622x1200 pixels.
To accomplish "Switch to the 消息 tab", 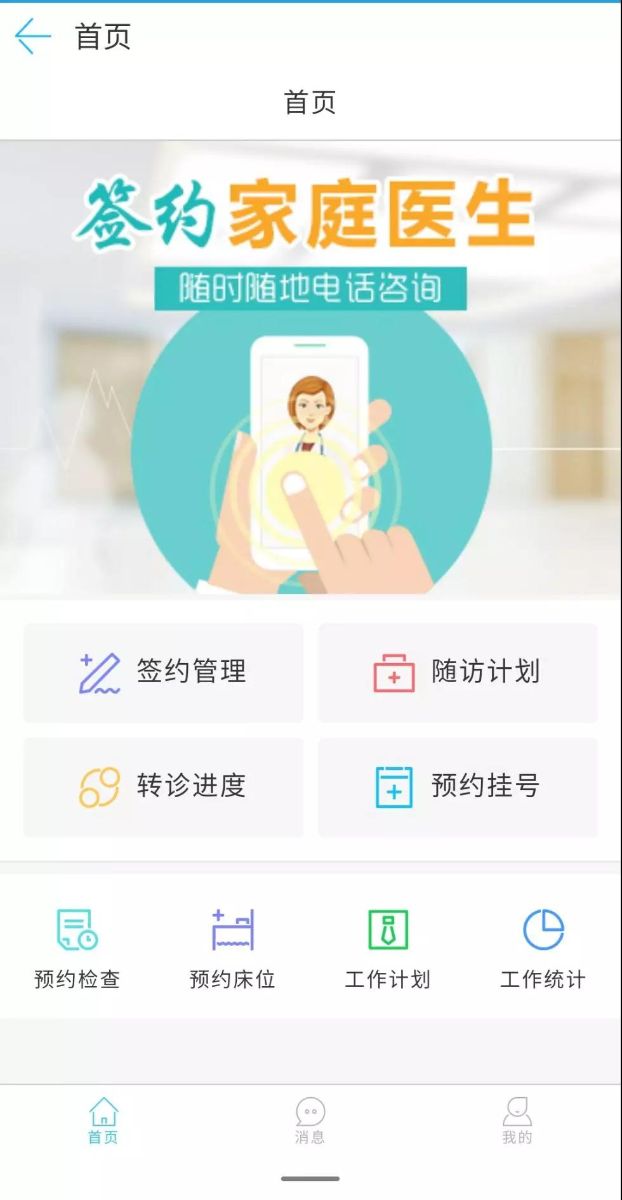I will click(x=310, y=1121).
